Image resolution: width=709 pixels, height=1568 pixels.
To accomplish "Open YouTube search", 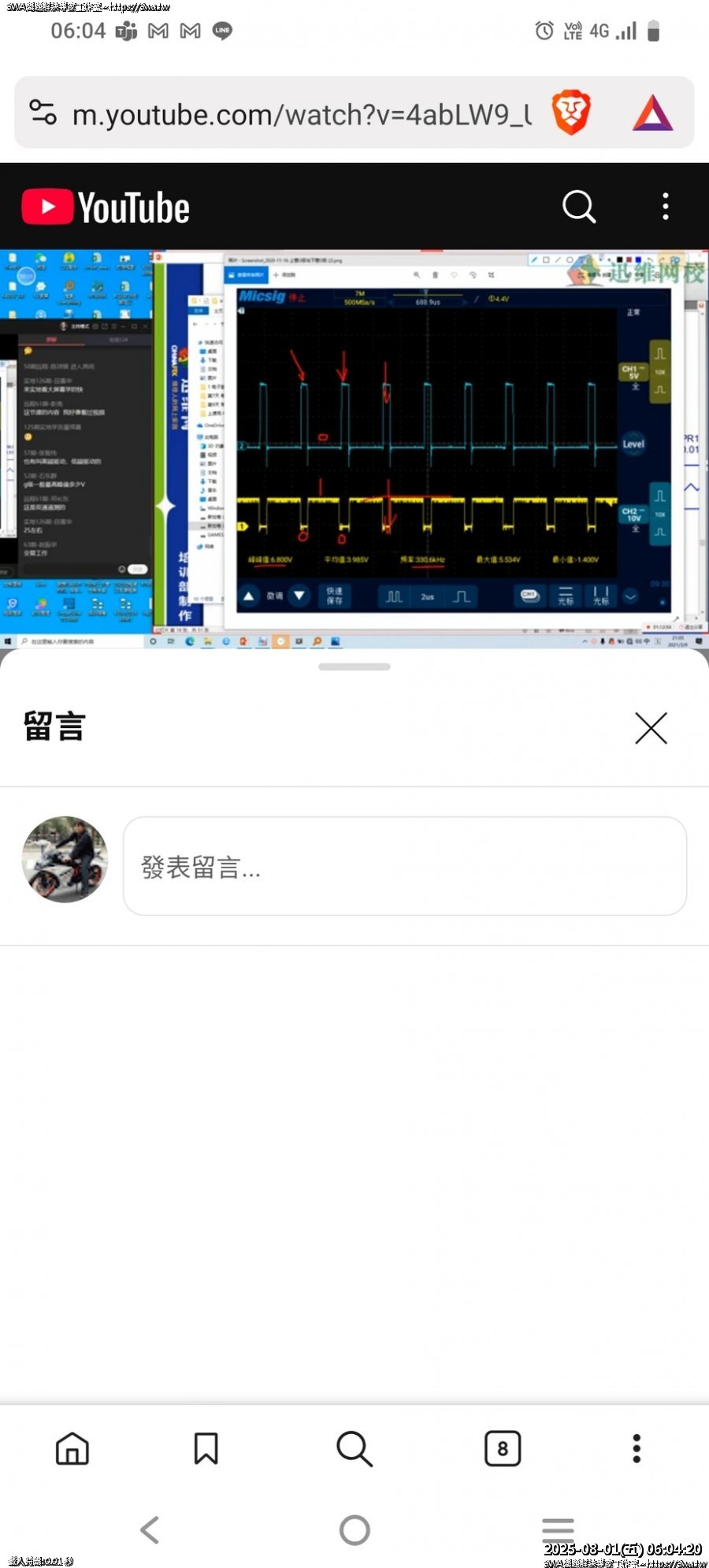I will [x=579, y=207].
